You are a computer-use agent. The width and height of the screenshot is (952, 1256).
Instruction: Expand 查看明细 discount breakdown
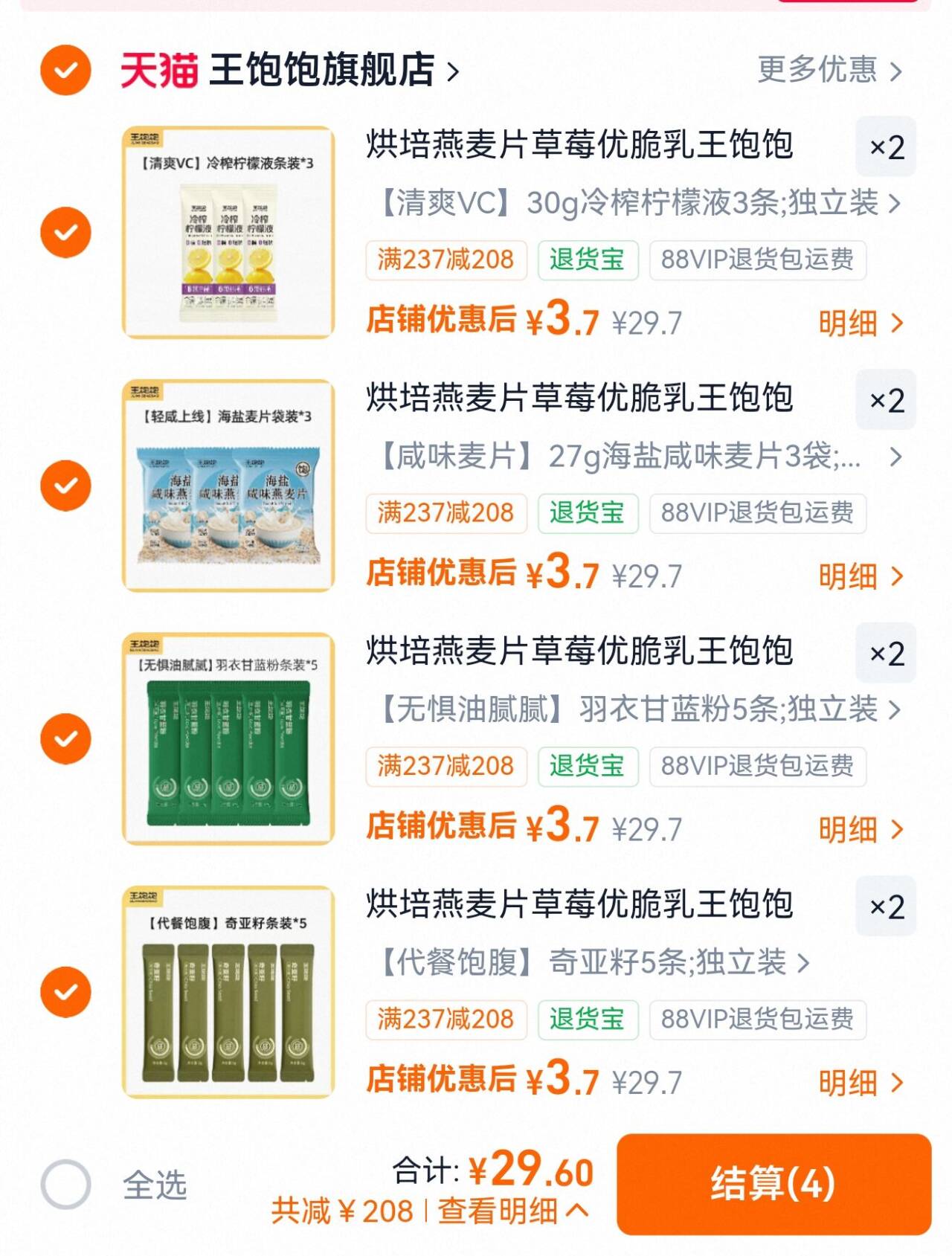[513, 1211]
